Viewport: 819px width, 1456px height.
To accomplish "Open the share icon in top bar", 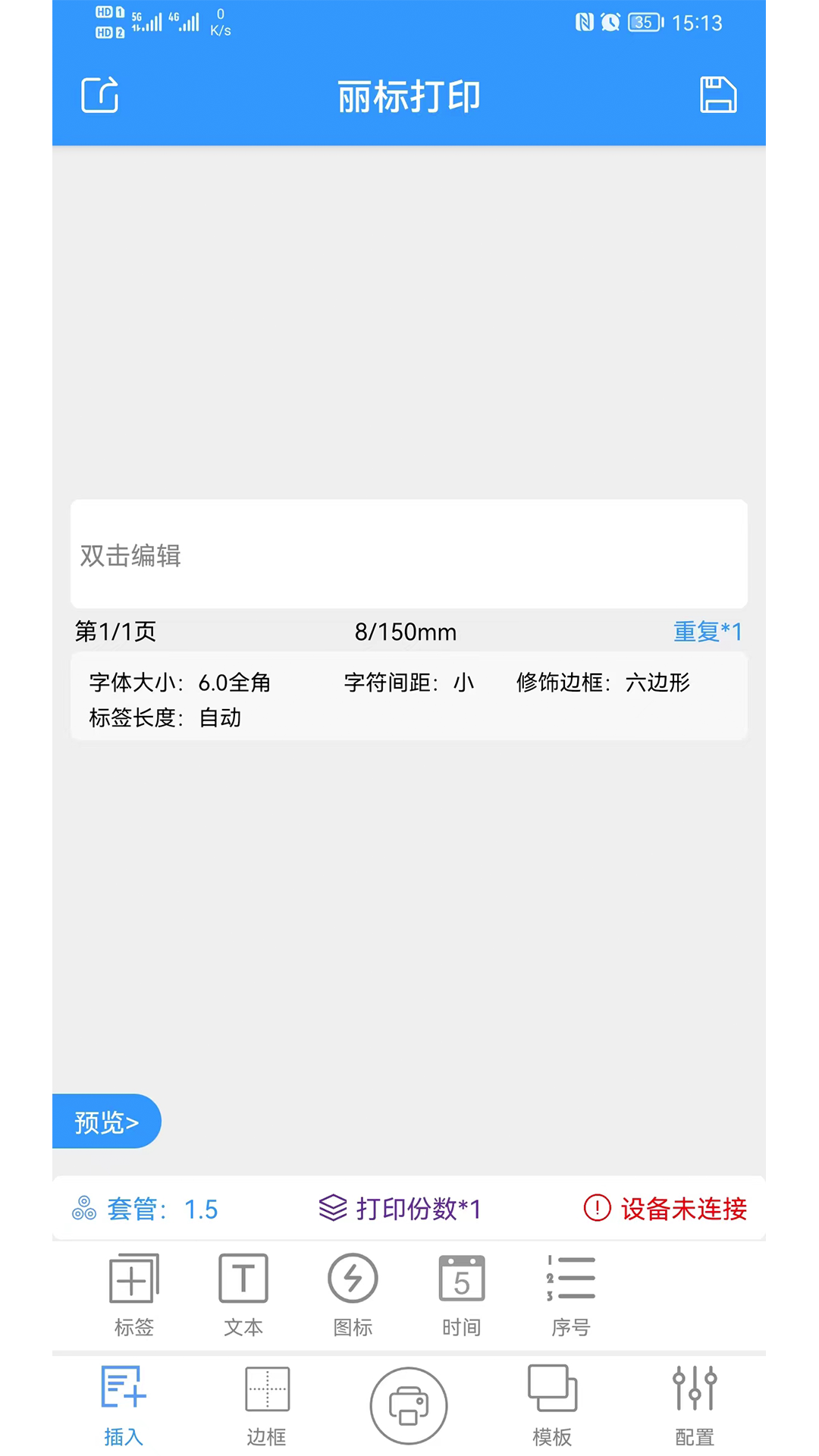I will pos(99,95).
